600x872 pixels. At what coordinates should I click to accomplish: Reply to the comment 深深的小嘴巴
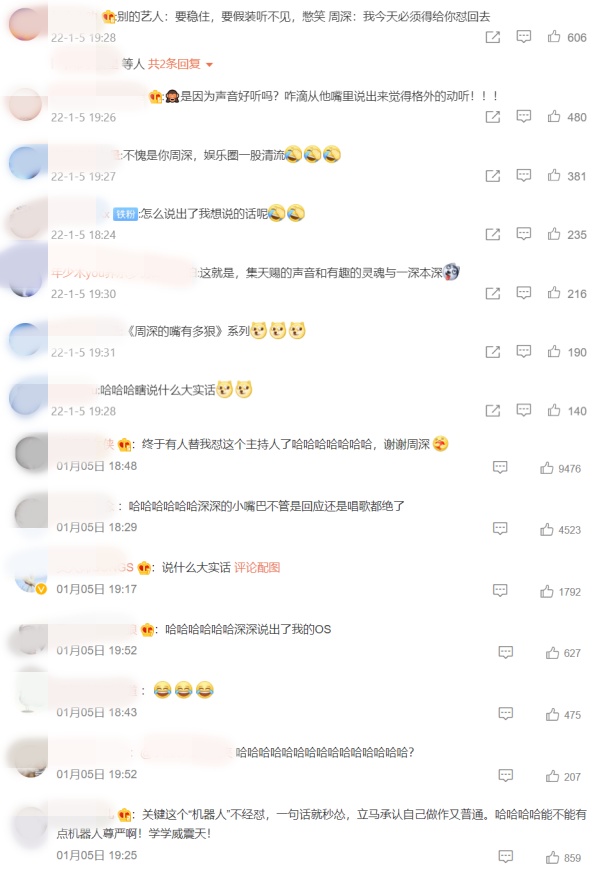pos(501,529)
